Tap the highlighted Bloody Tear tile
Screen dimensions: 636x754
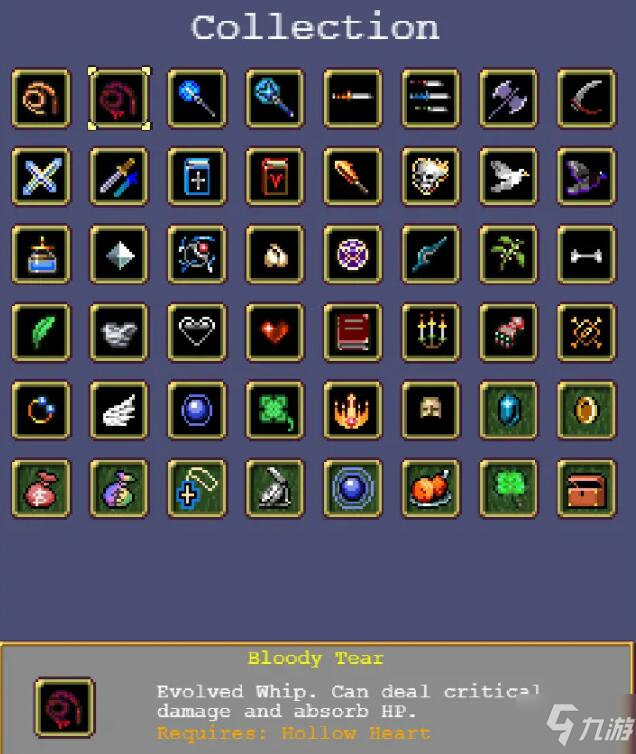[119, 98]
